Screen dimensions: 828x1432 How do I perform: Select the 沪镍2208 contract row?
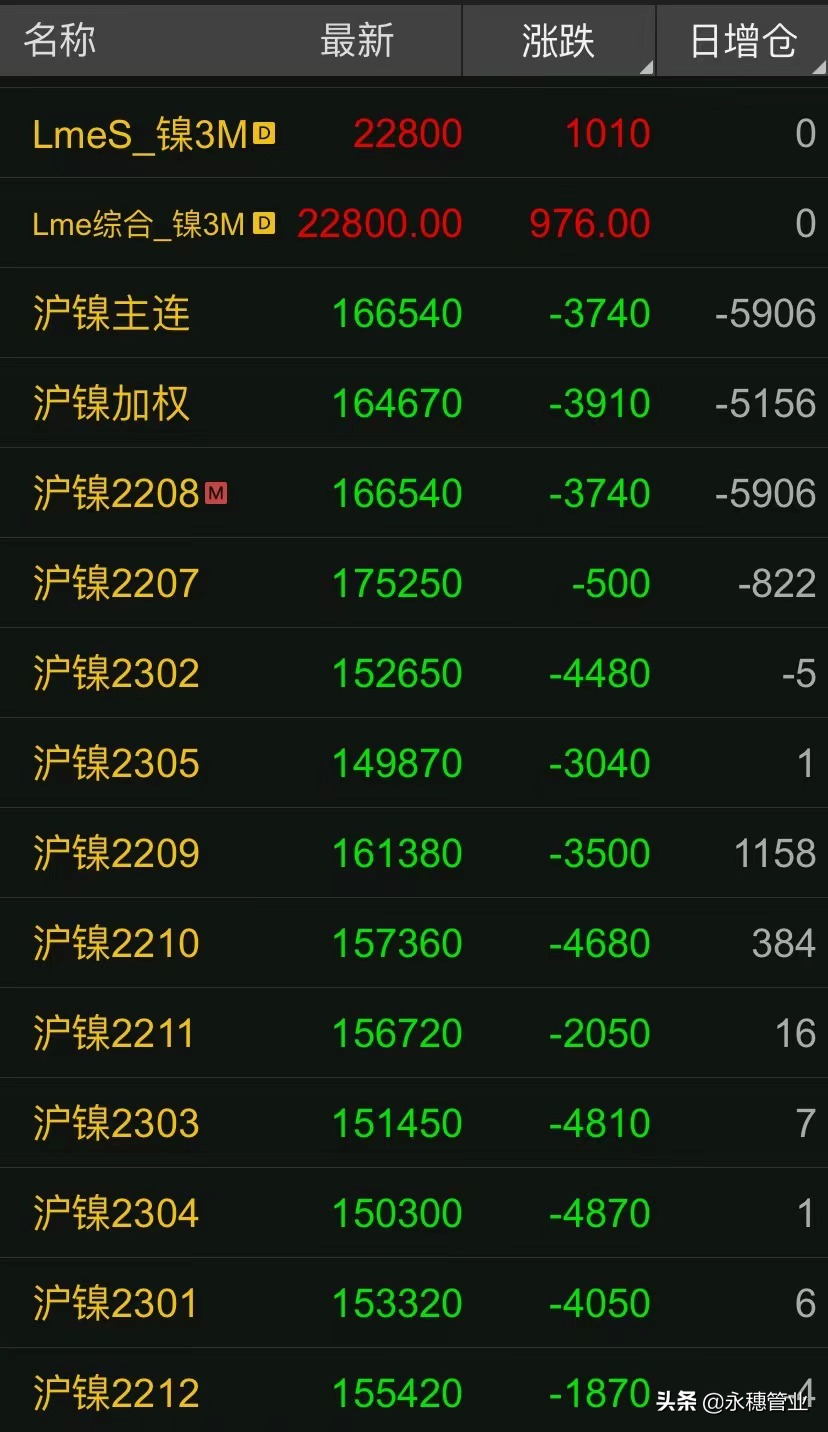(414, 493)
